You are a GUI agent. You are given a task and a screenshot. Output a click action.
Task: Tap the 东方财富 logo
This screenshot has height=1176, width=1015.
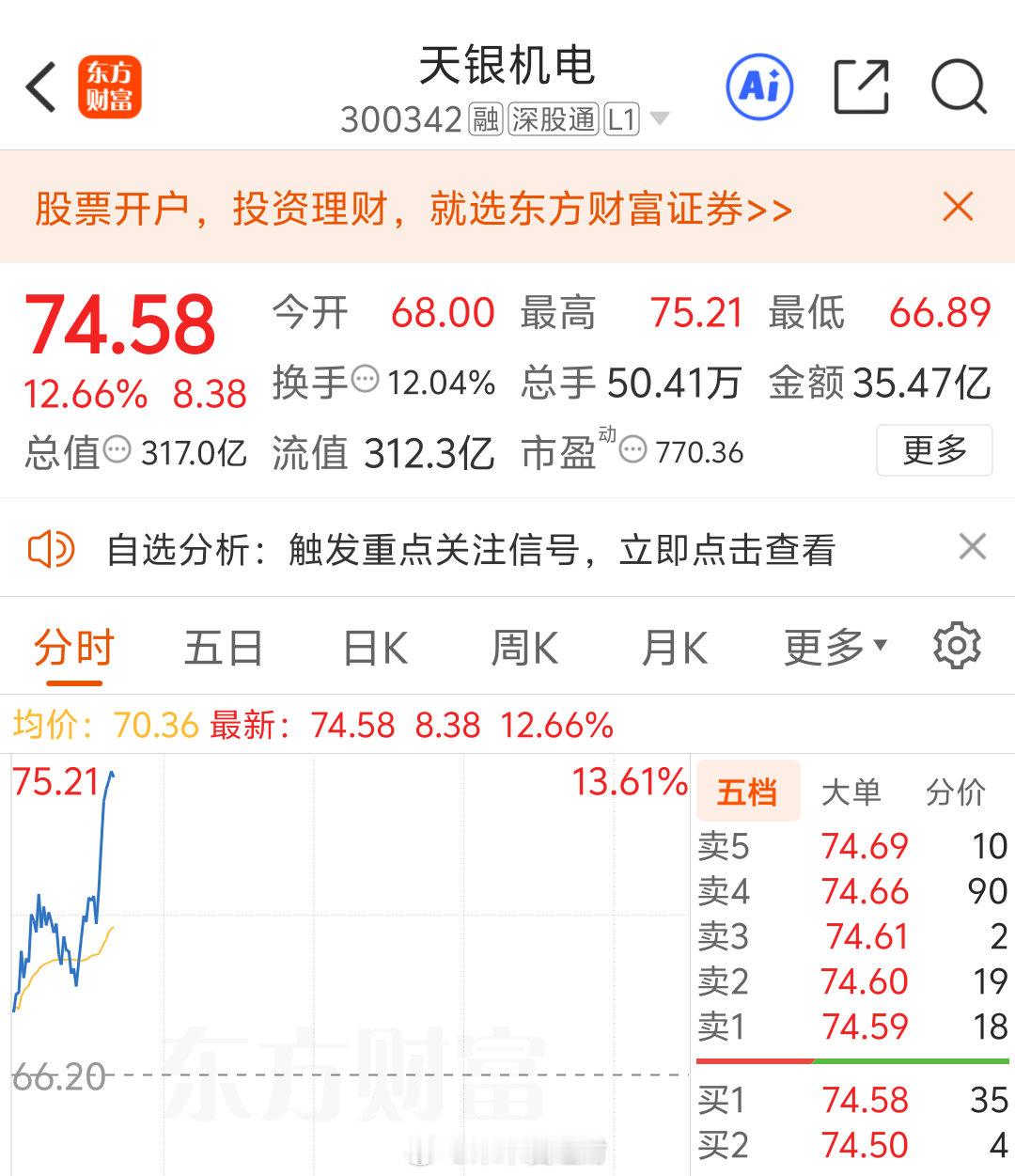click(x=110, y=85)
